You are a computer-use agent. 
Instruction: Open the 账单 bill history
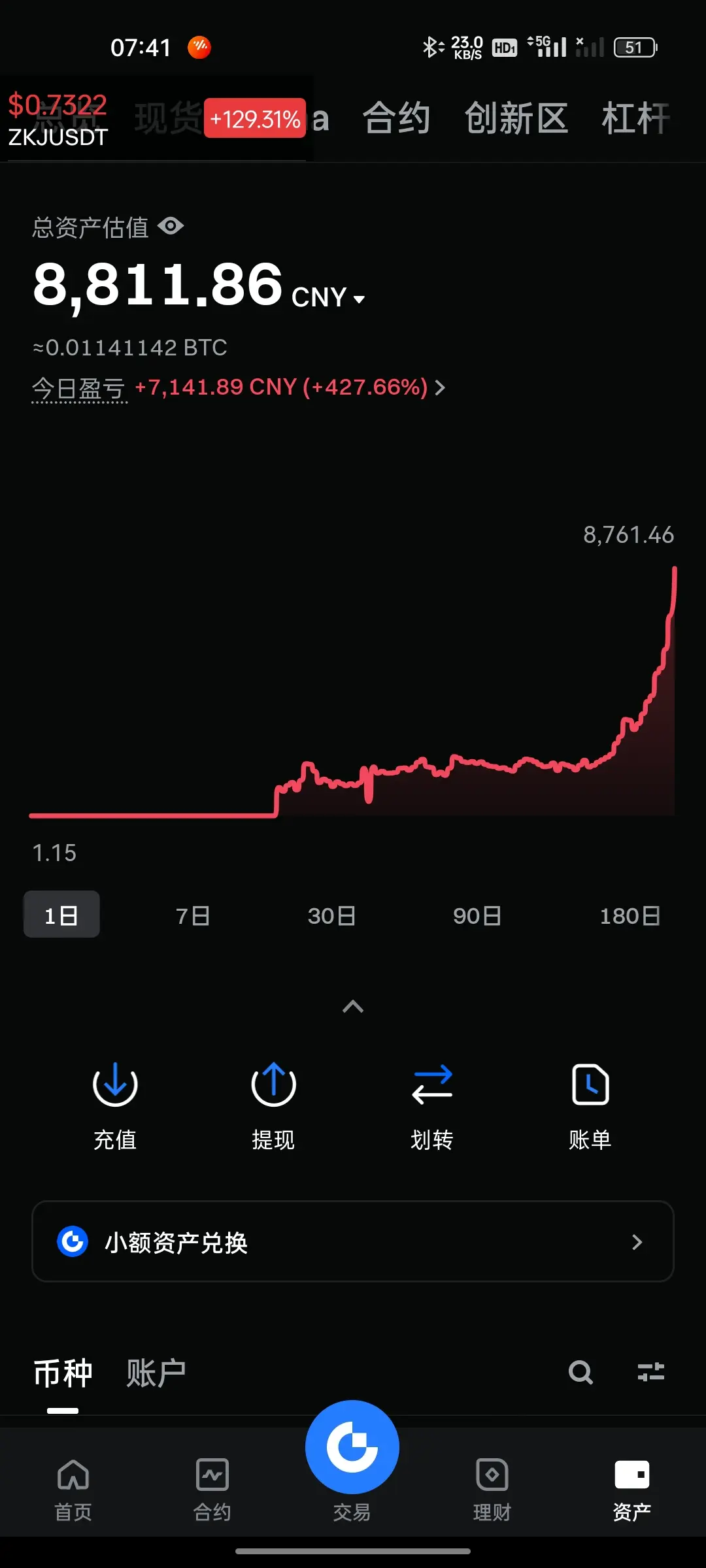(x=590, y=1105)
